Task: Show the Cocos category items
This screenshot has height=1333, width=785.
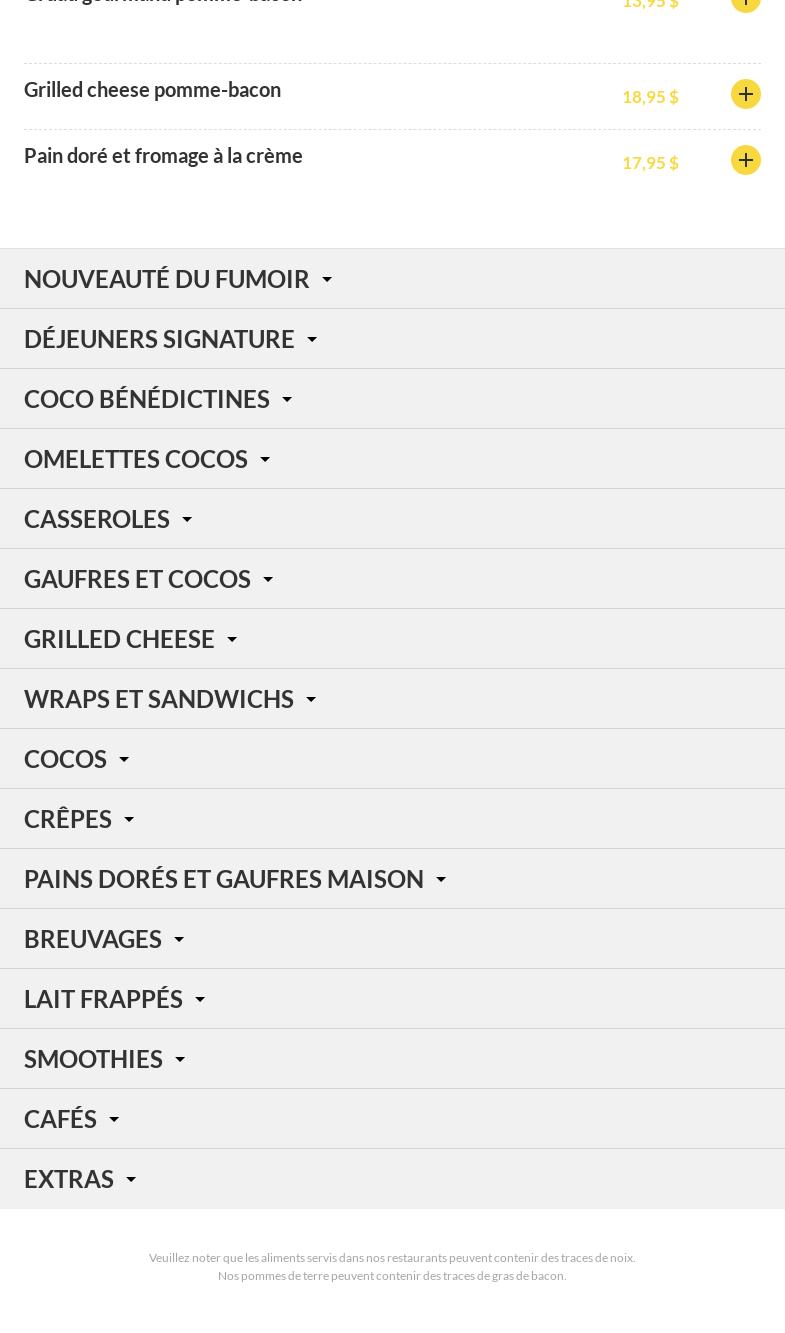Action: click(x=77, y=759)
